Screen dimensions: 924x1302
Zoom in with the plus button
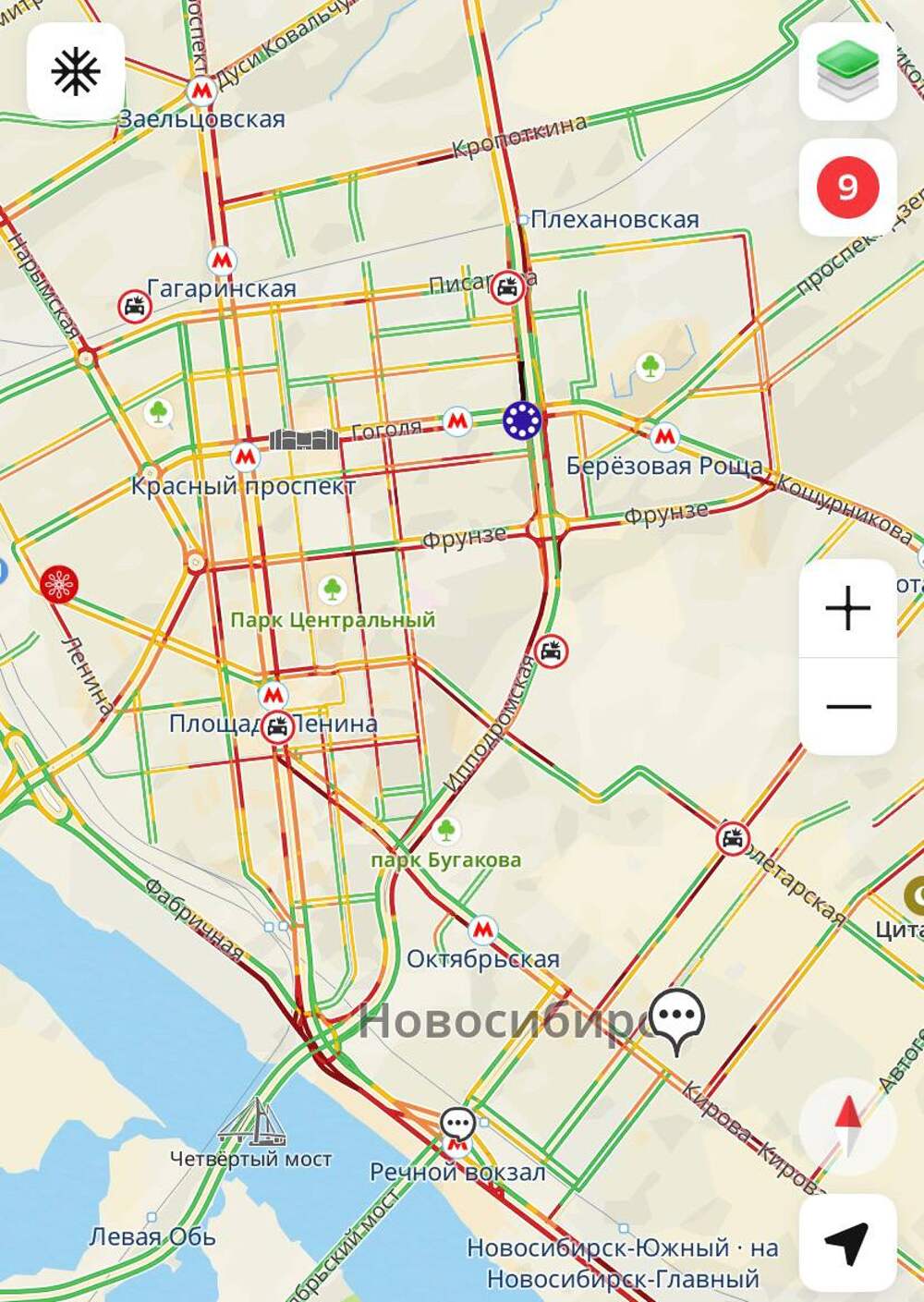pos(847,609)
